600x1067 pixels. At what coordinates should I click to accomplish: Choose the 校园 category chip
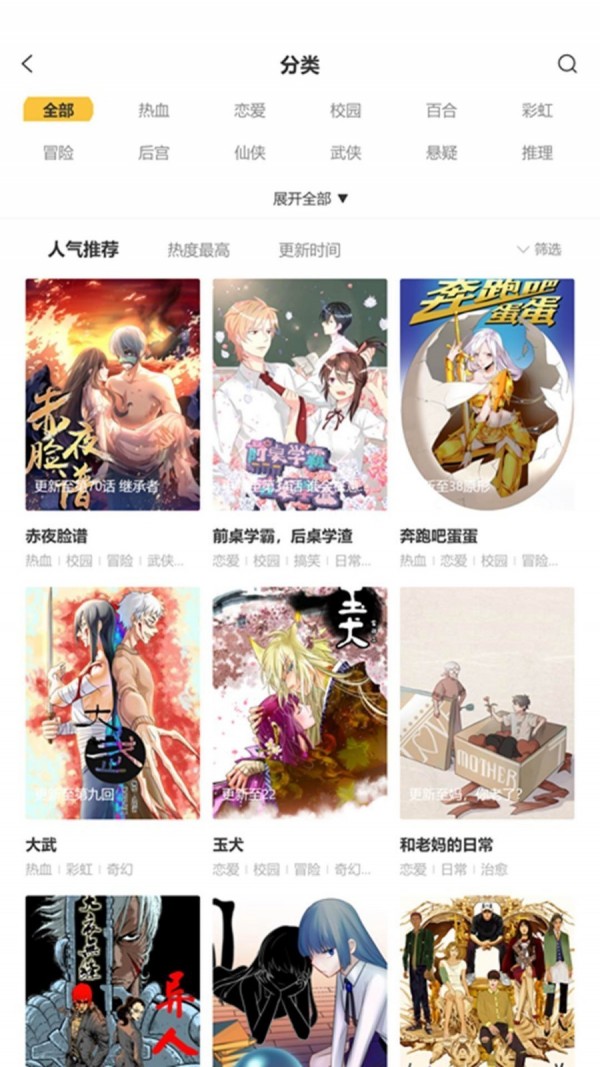(345, 111)
